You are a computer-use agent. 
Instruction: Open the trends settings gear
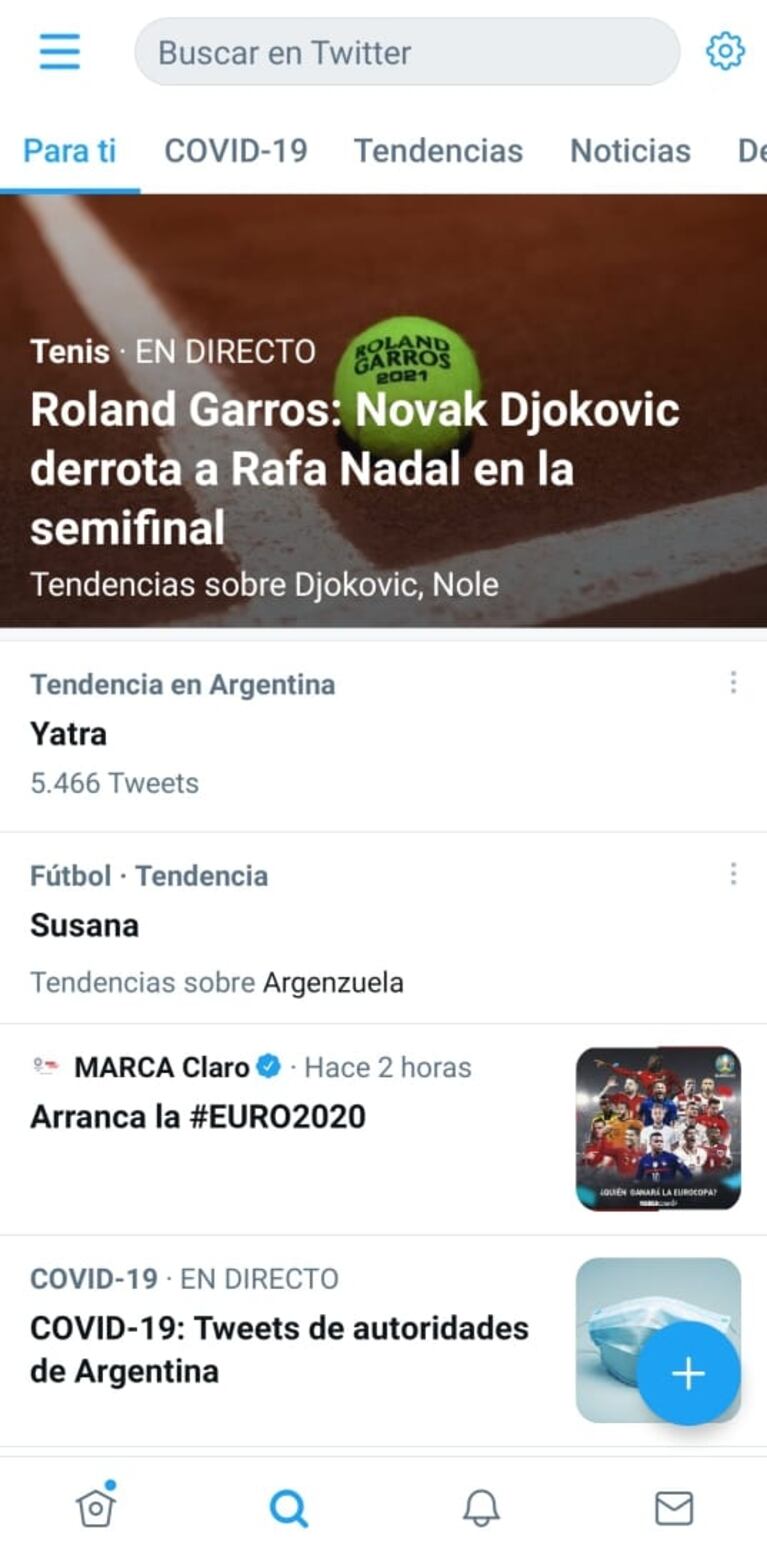[x=725, y=51]
